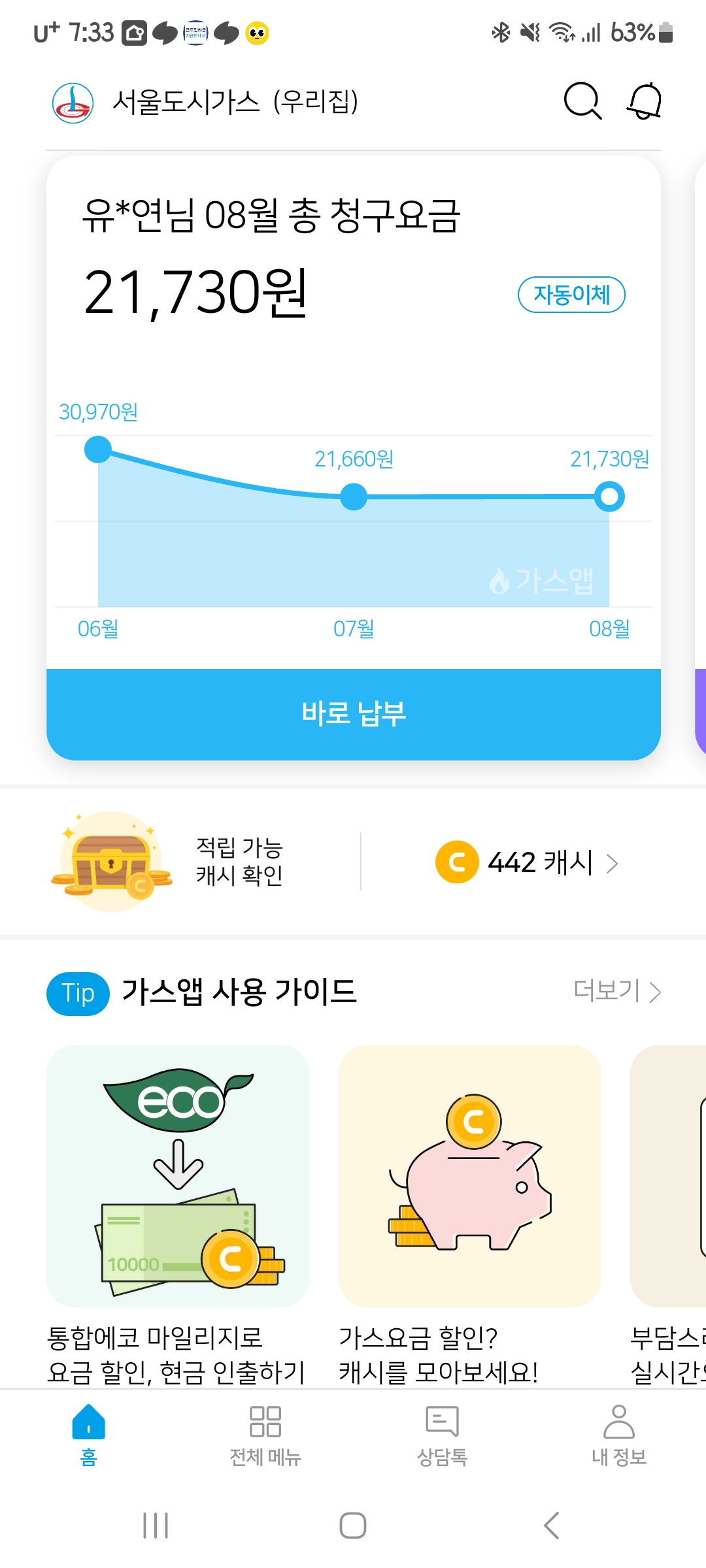The height and width of the screenshot is (1568, 706).
Task: Tap the 바로 납부 pay now button
Action: (x=354, y=714)
